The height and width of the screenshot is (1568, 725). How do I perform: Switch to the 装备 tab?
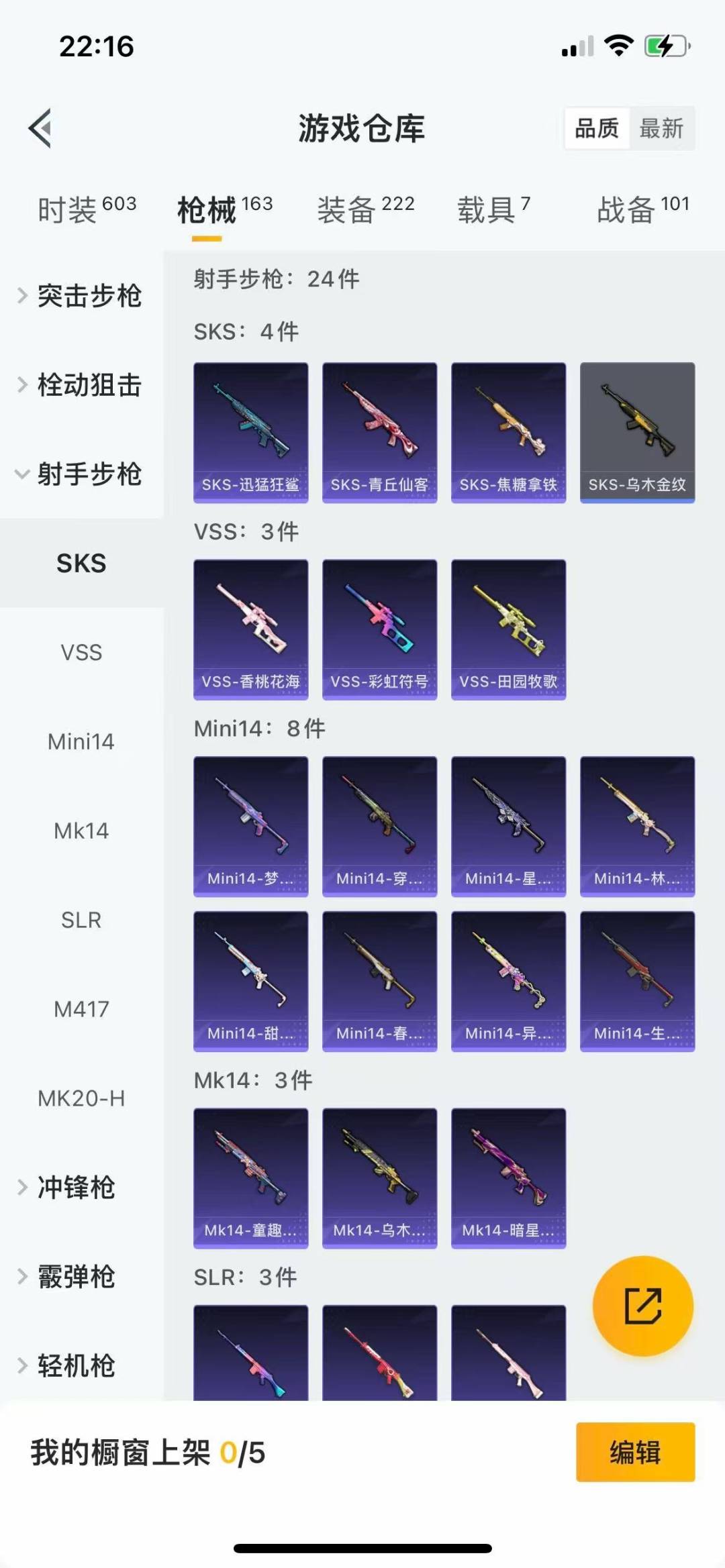click(x=366, y=209)
